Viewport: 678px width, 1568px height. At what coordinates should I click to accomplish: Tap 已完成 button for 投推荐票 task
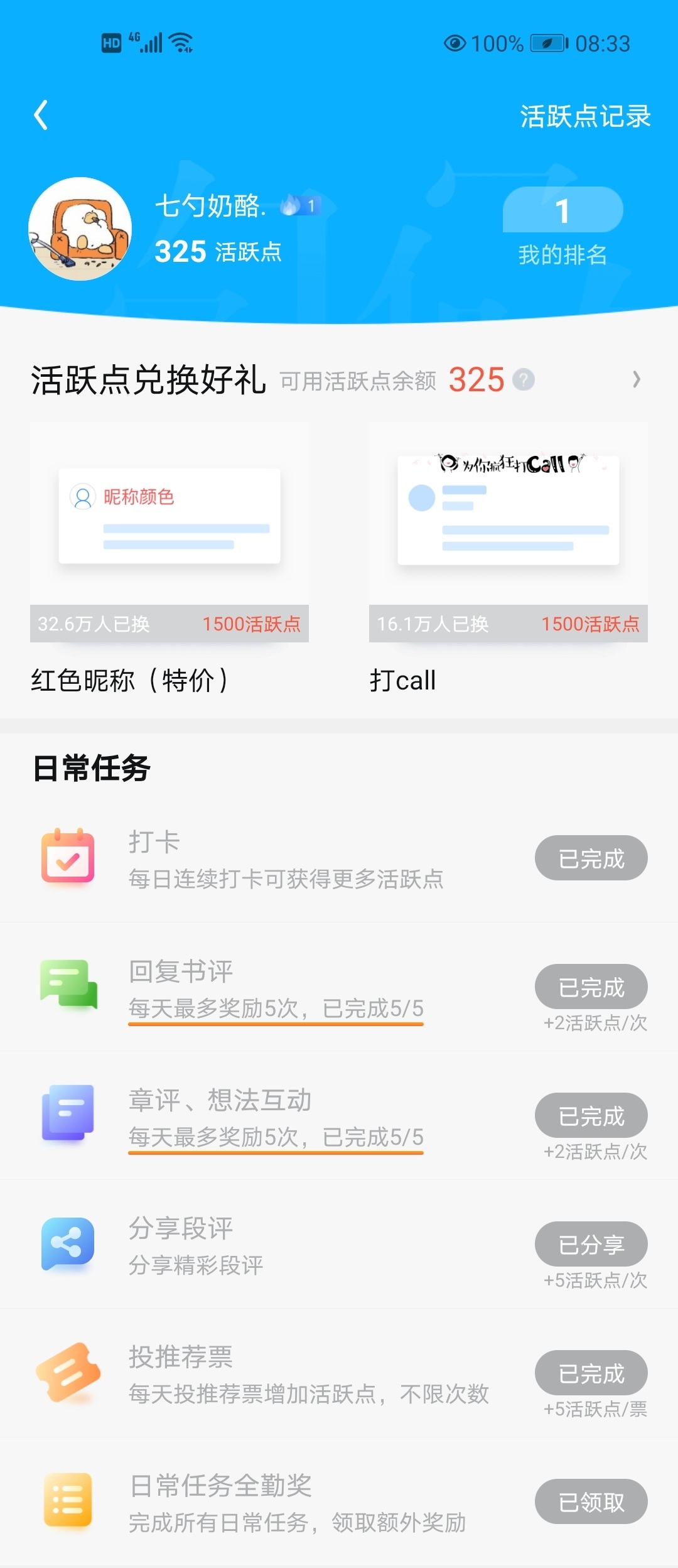point(591,1373)
